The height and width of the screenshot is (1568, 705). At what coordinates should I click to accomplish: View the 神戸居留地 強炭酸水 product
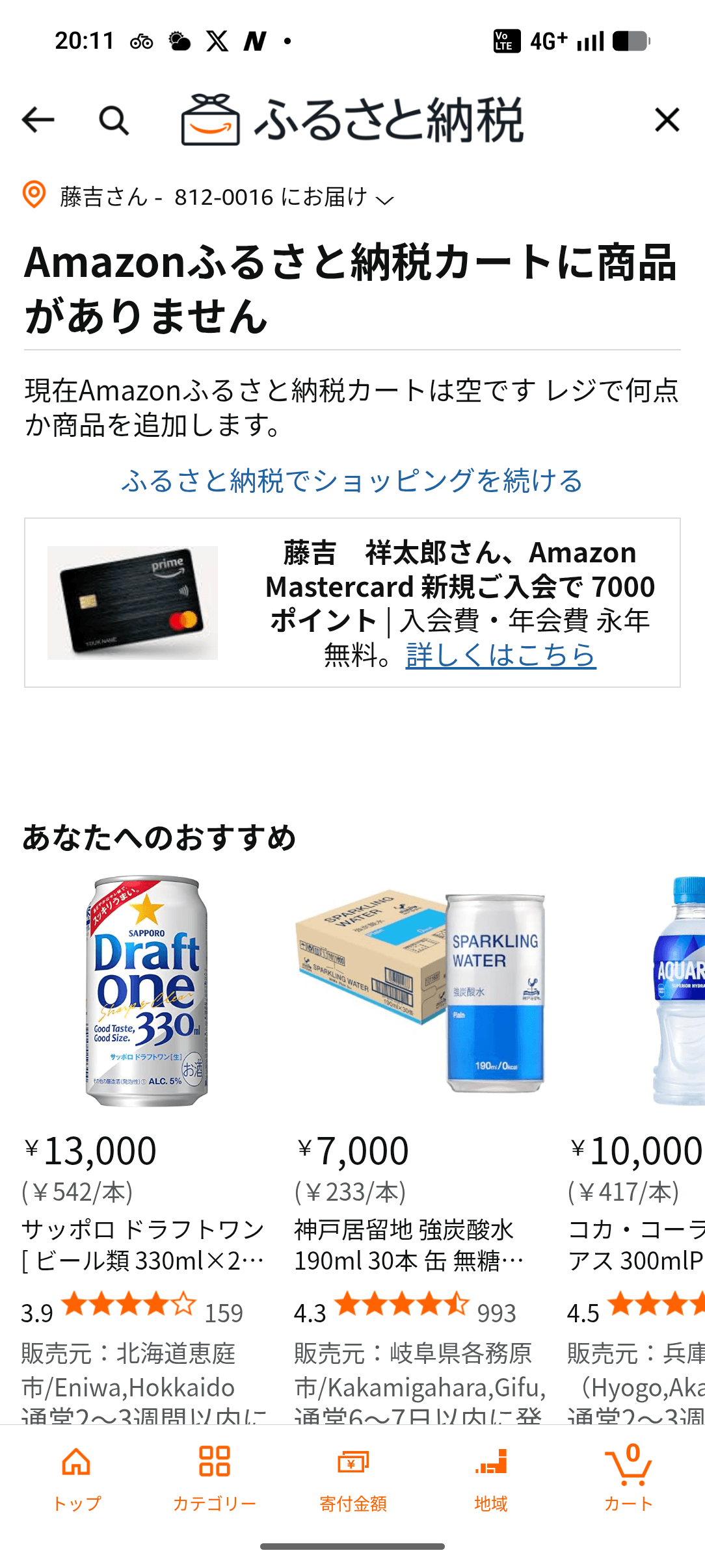[x=419, y=991]
